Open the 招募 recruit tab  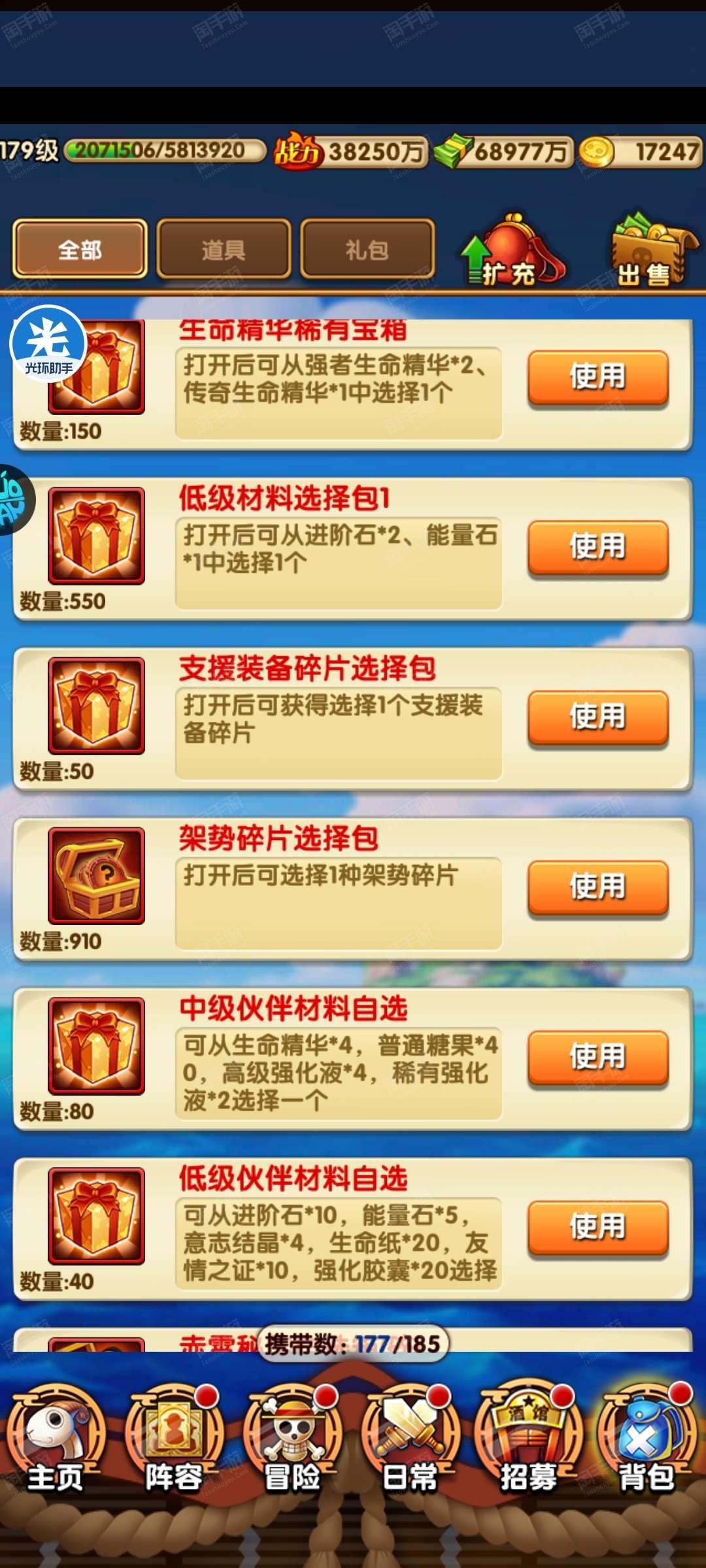[x=528, y=1441]
